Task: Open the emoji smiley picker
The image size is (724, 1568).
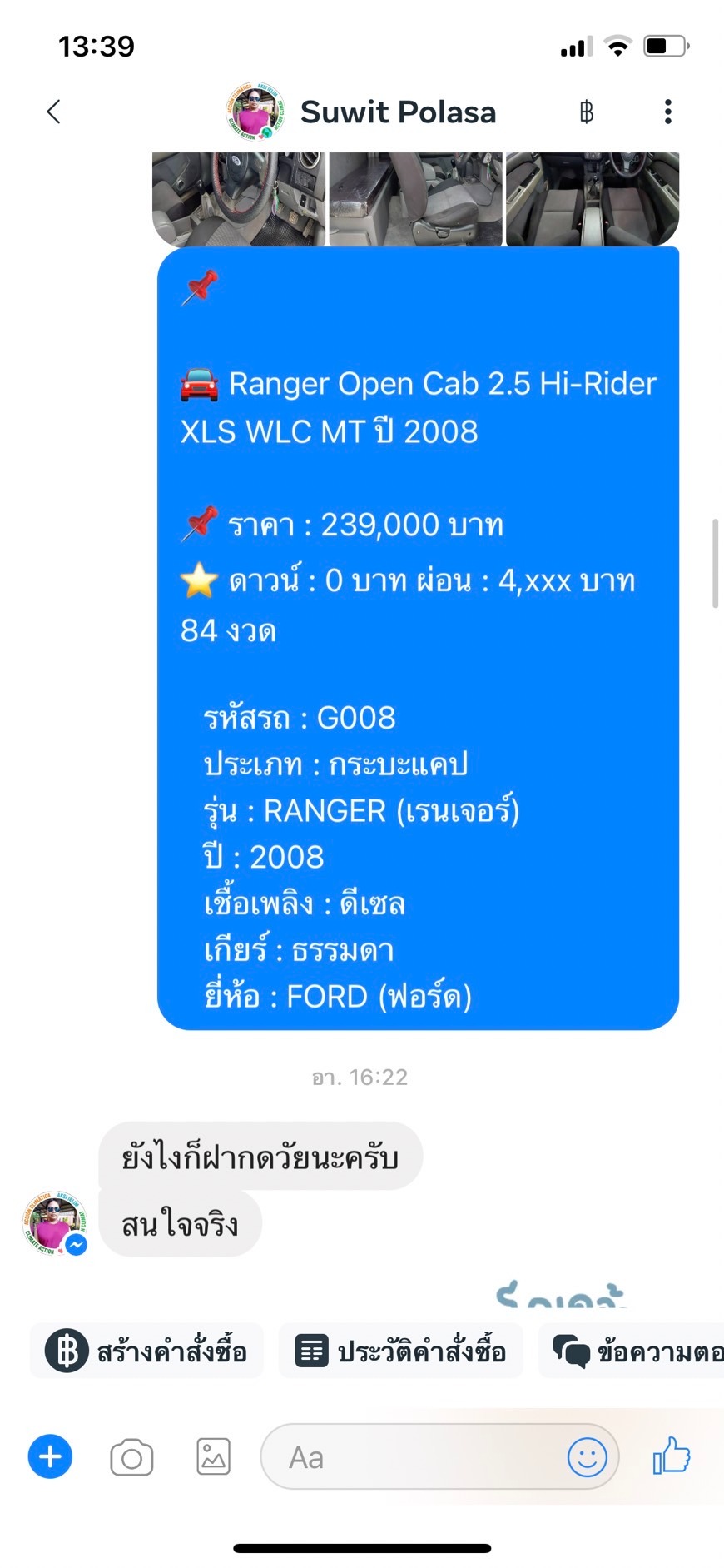Action: tap(588, 1457)
